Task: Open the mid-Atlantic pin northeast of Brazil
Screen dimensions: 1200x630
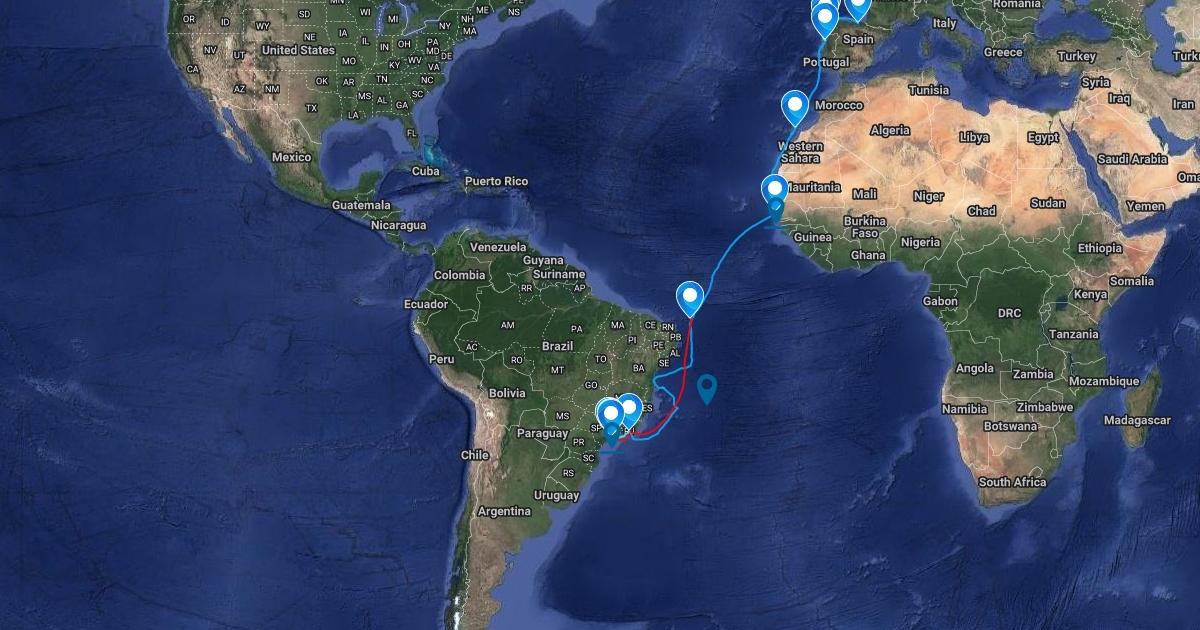Action: click(x=690, y=296)
